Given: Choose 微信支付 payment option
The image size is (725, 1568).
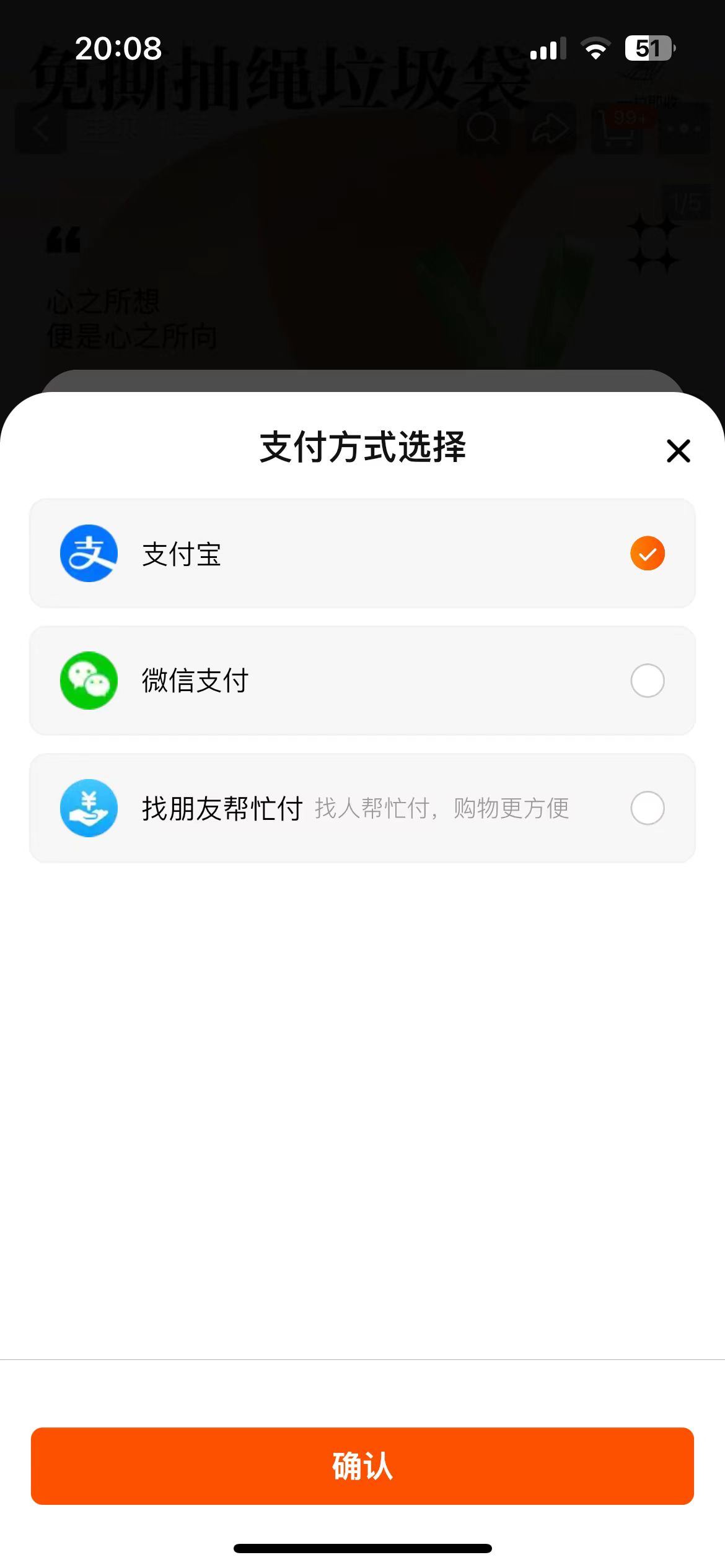Looking at the screenshot, I should point(362,681).
